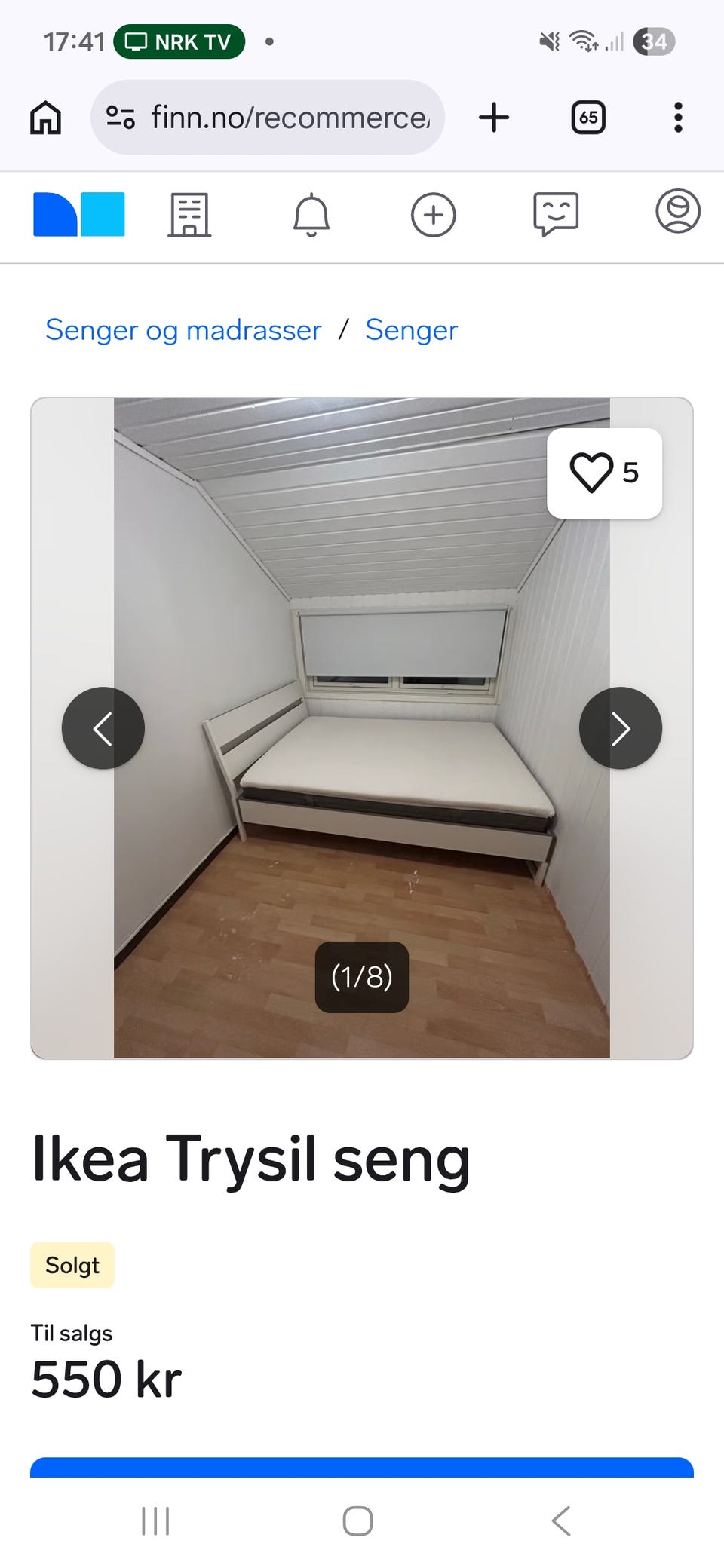This screenshot has width=724, height=1568.
Task: Tap the 1/8 image counter overlay
Action: click(x=362, y=978)
